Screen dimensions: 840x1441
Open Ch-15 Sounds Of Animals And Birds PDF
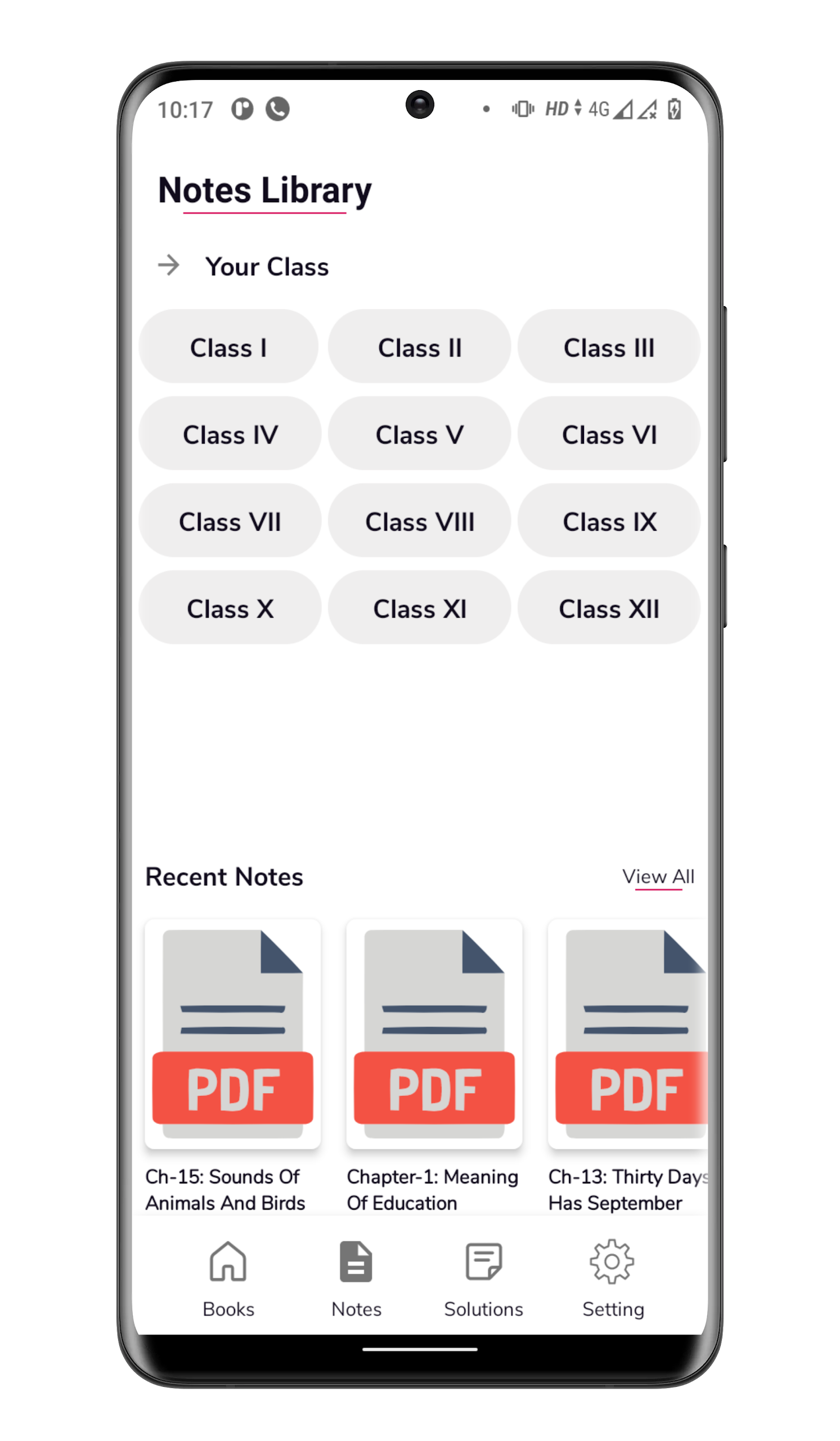232,1034
